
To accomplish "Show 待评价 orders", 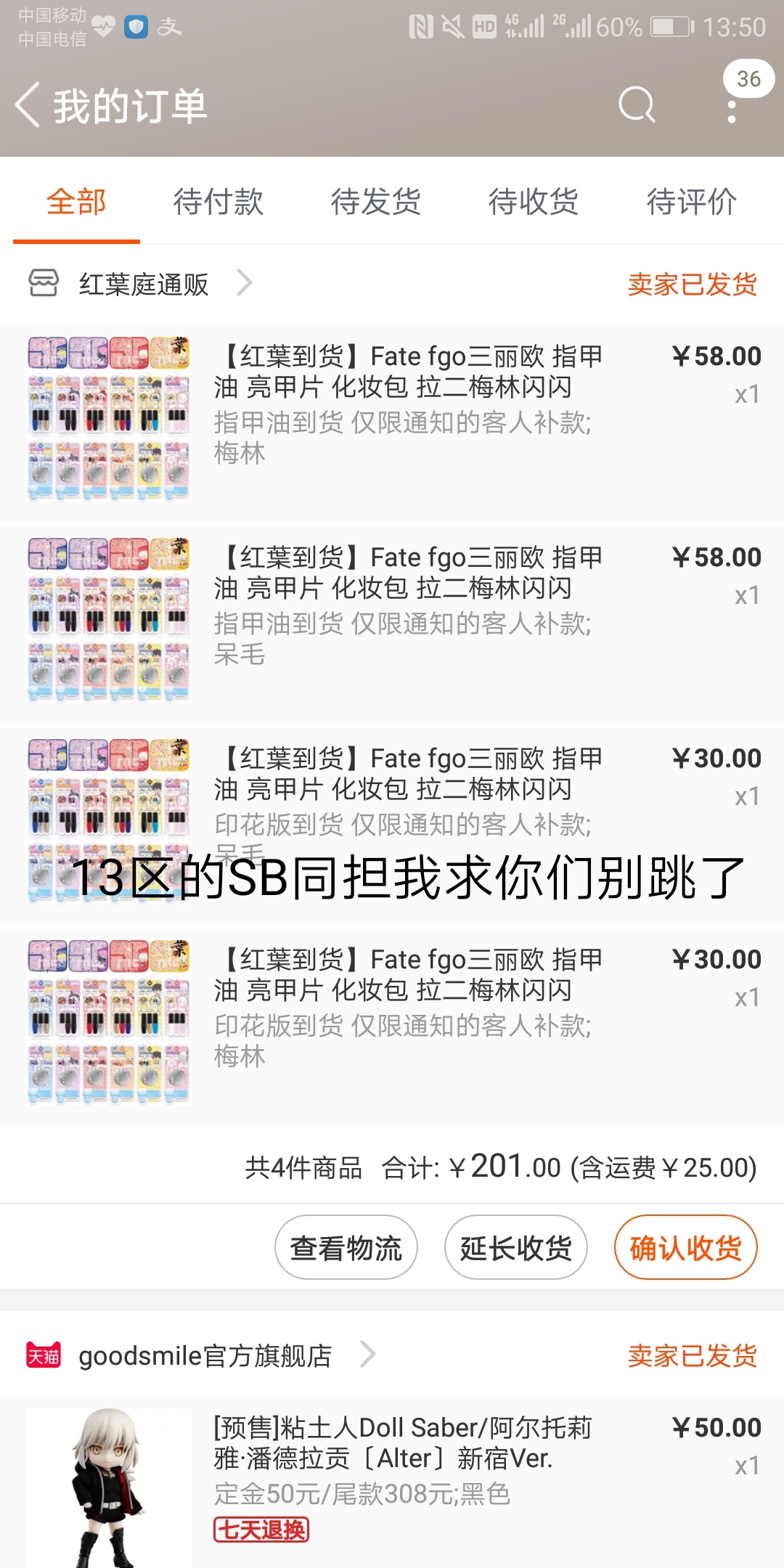I will coord(691,202).
